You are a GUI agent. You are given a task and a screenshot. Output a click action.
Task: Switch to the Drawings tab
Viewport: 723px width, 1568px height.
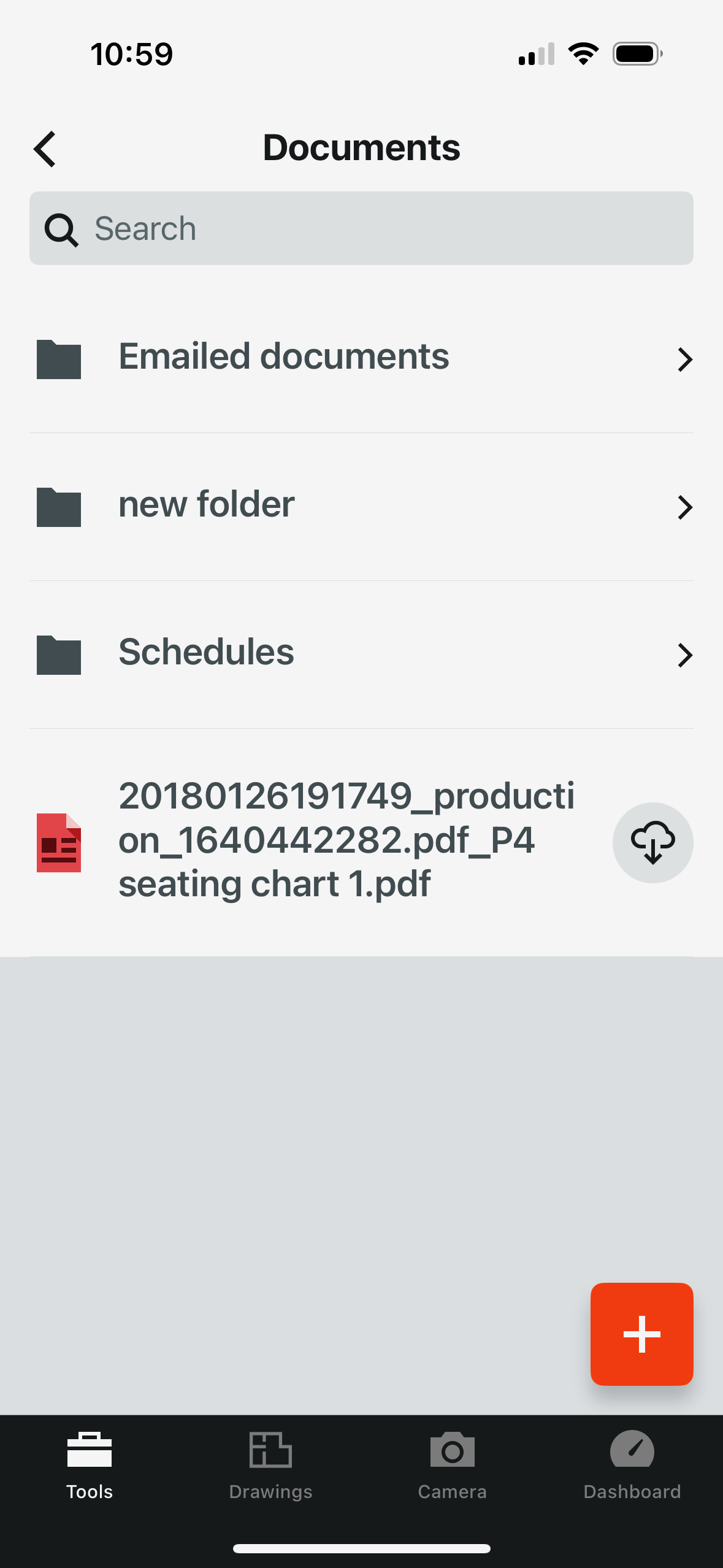270,1466
